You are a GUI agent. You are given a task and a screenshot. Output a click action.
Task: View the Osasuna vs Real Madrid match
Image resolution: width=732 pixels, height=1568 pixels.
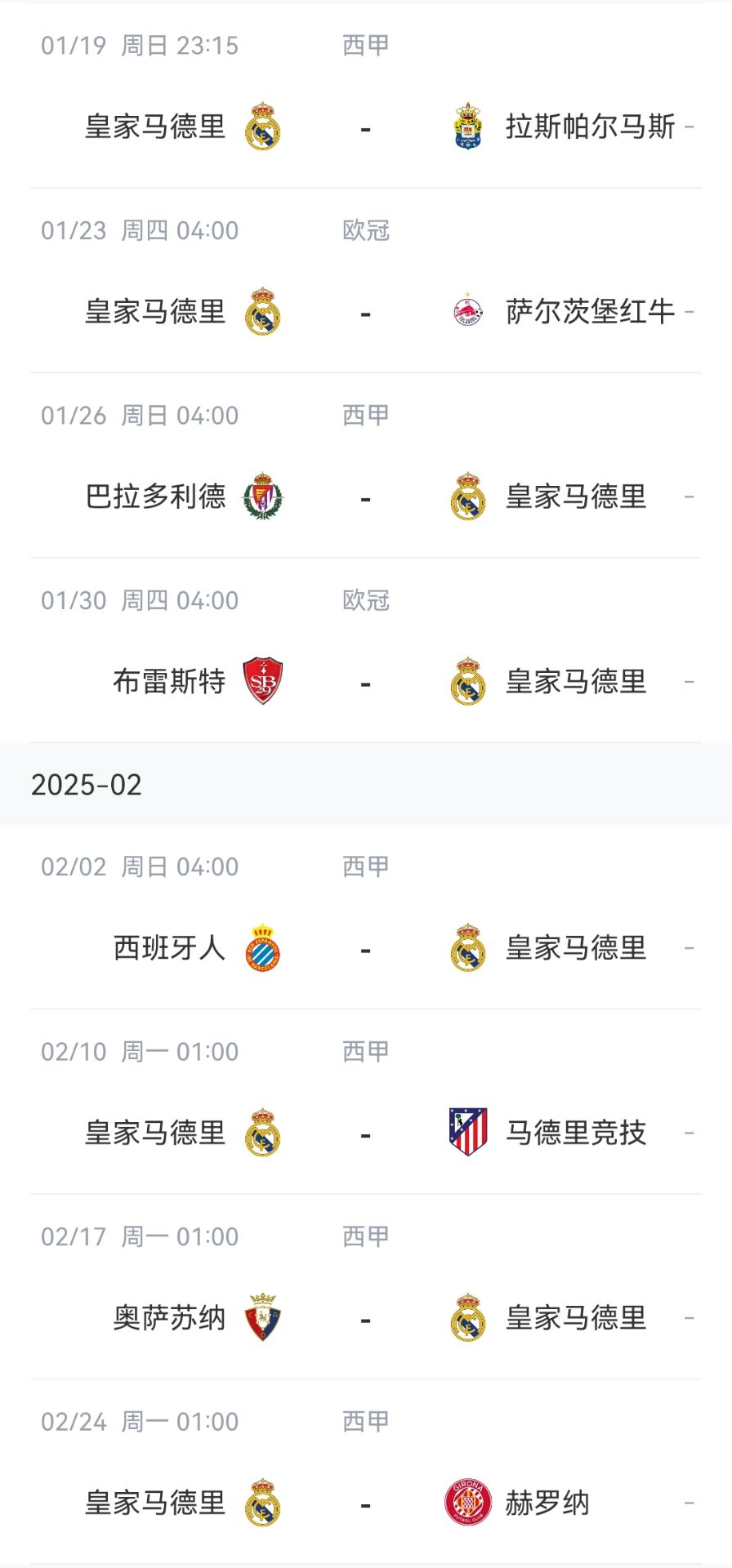coord(365,1319)
